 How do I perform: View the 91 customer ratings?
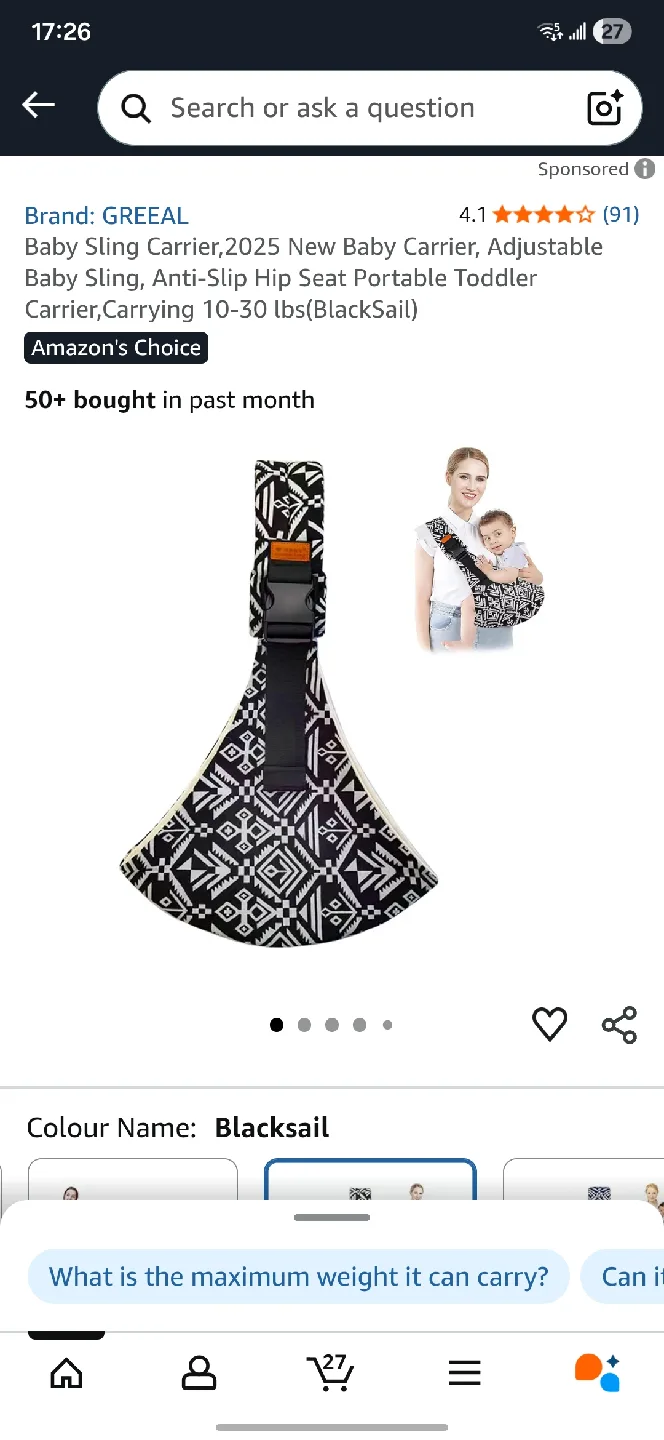pos(620,214)
